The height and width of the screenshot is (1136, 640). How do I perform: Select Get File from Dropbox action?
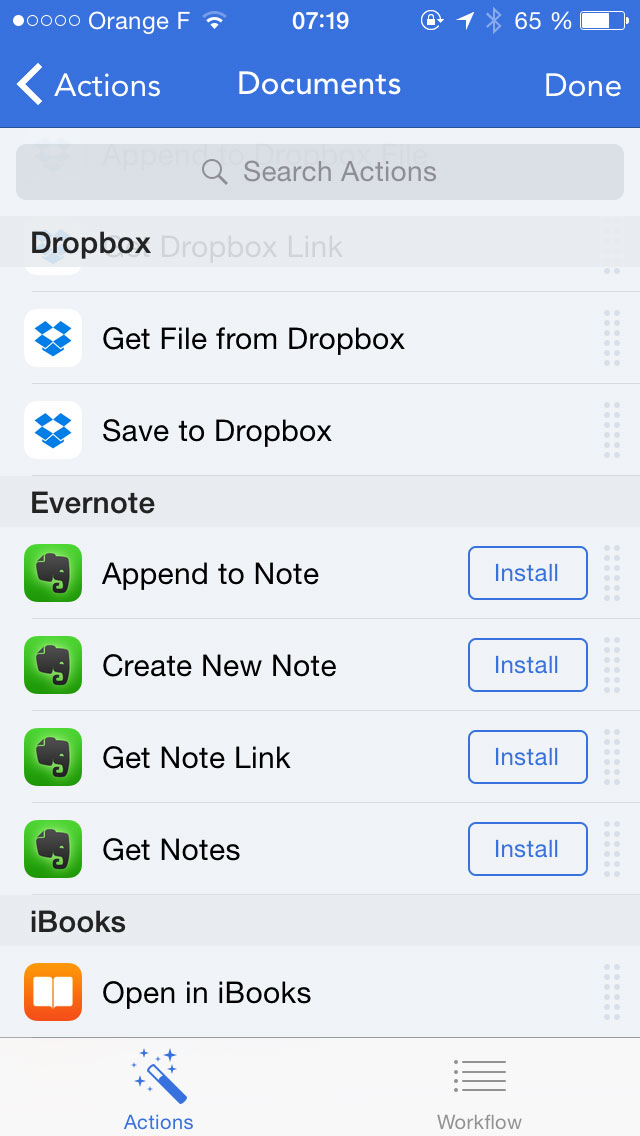[320, 338]
